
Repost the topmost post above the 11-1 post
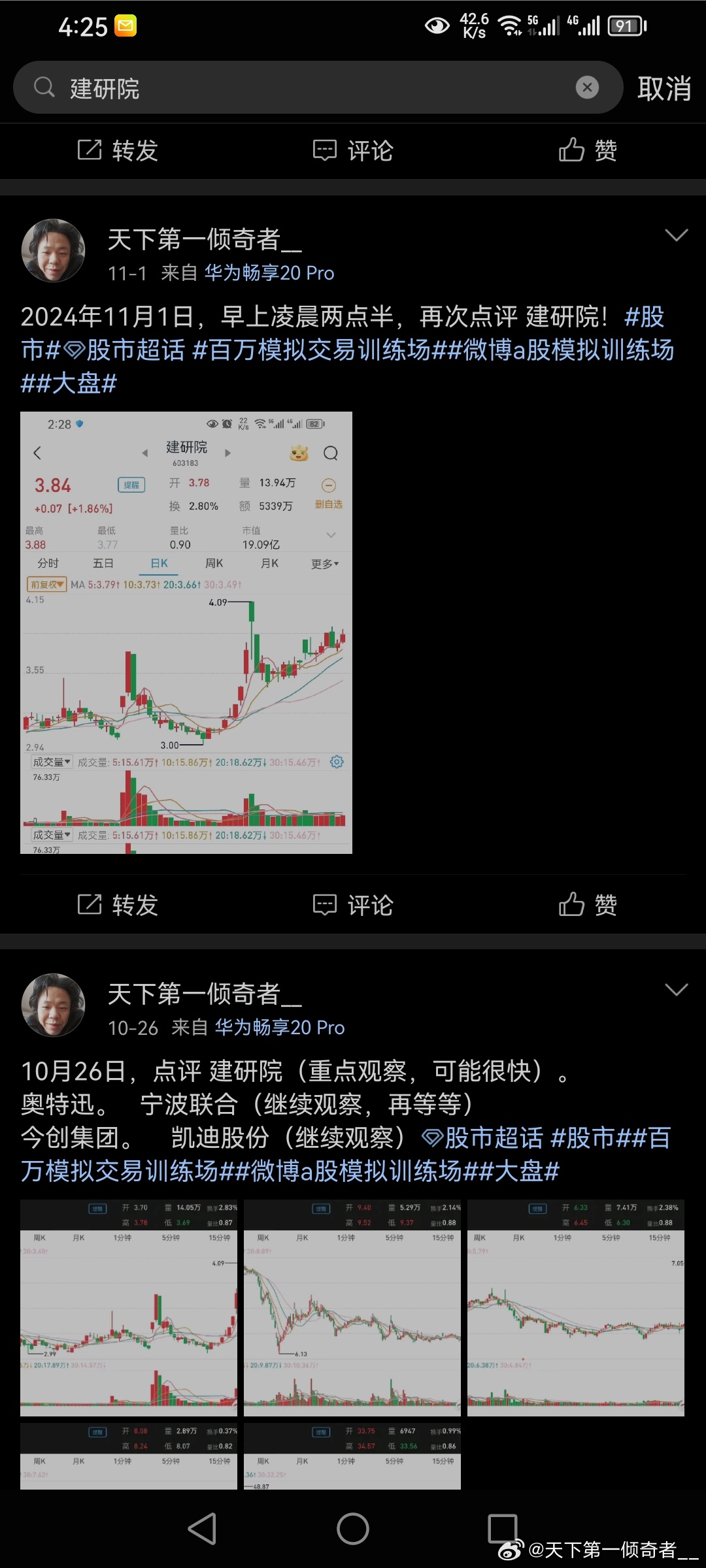[x=118, y=150]
